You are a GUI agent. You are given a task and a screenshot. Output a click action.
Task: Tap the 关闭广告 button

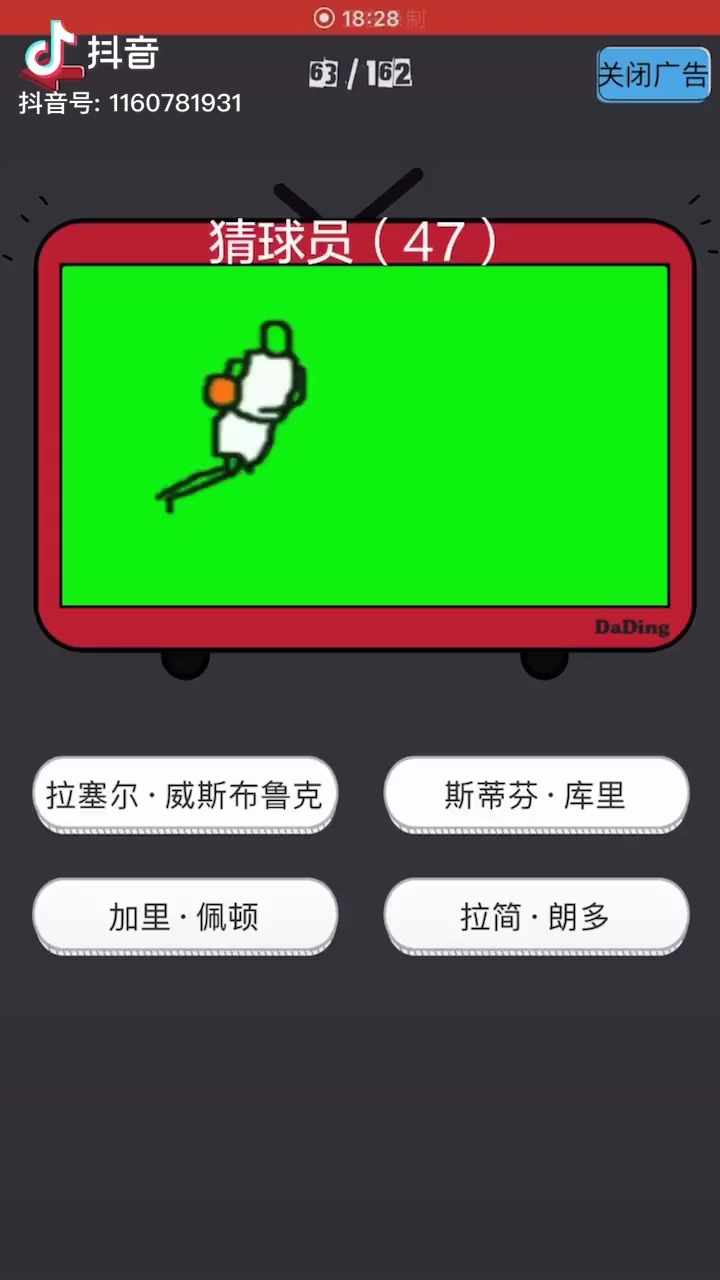pyautogui.click(x=653, y=75)
